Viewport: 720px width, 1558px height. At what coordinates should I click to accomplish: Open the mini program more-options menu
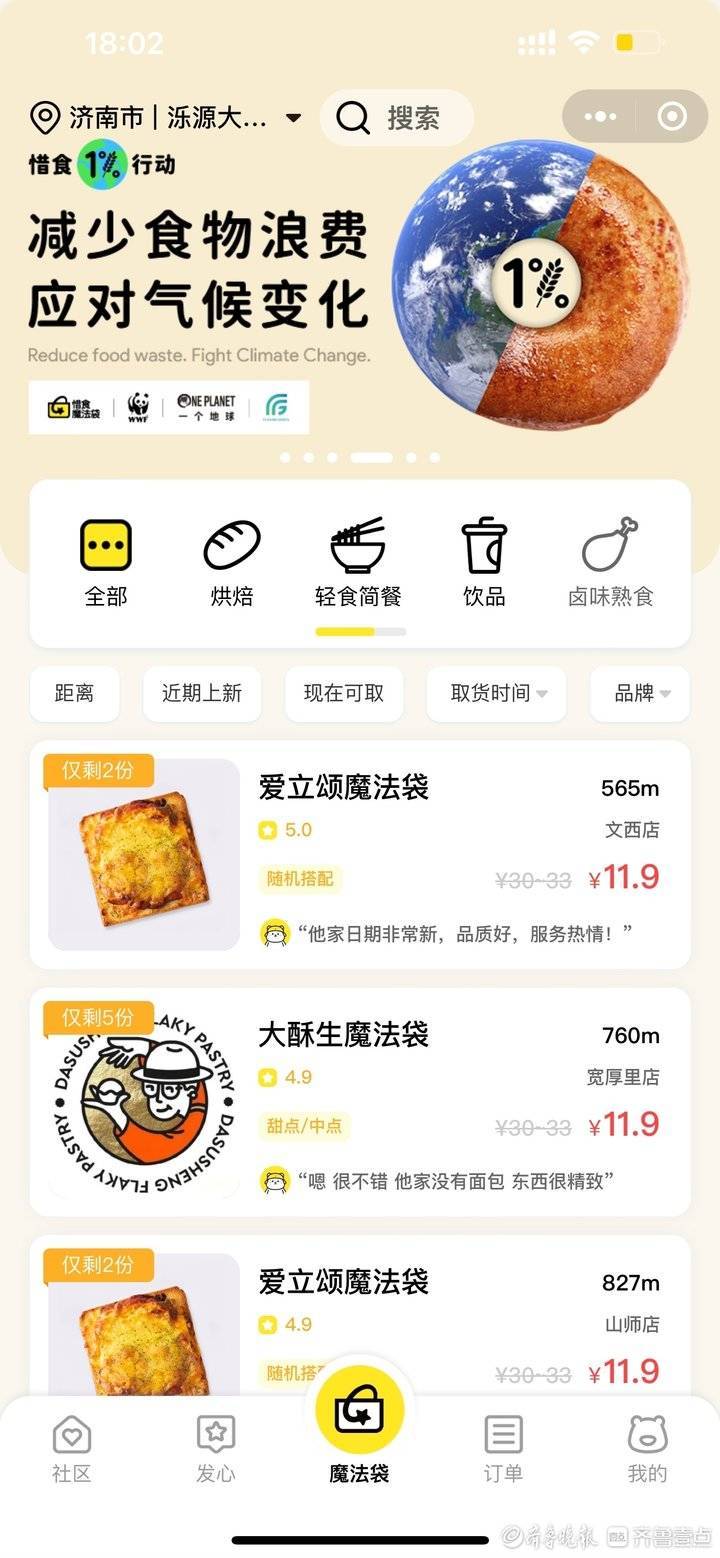(600, 117)
